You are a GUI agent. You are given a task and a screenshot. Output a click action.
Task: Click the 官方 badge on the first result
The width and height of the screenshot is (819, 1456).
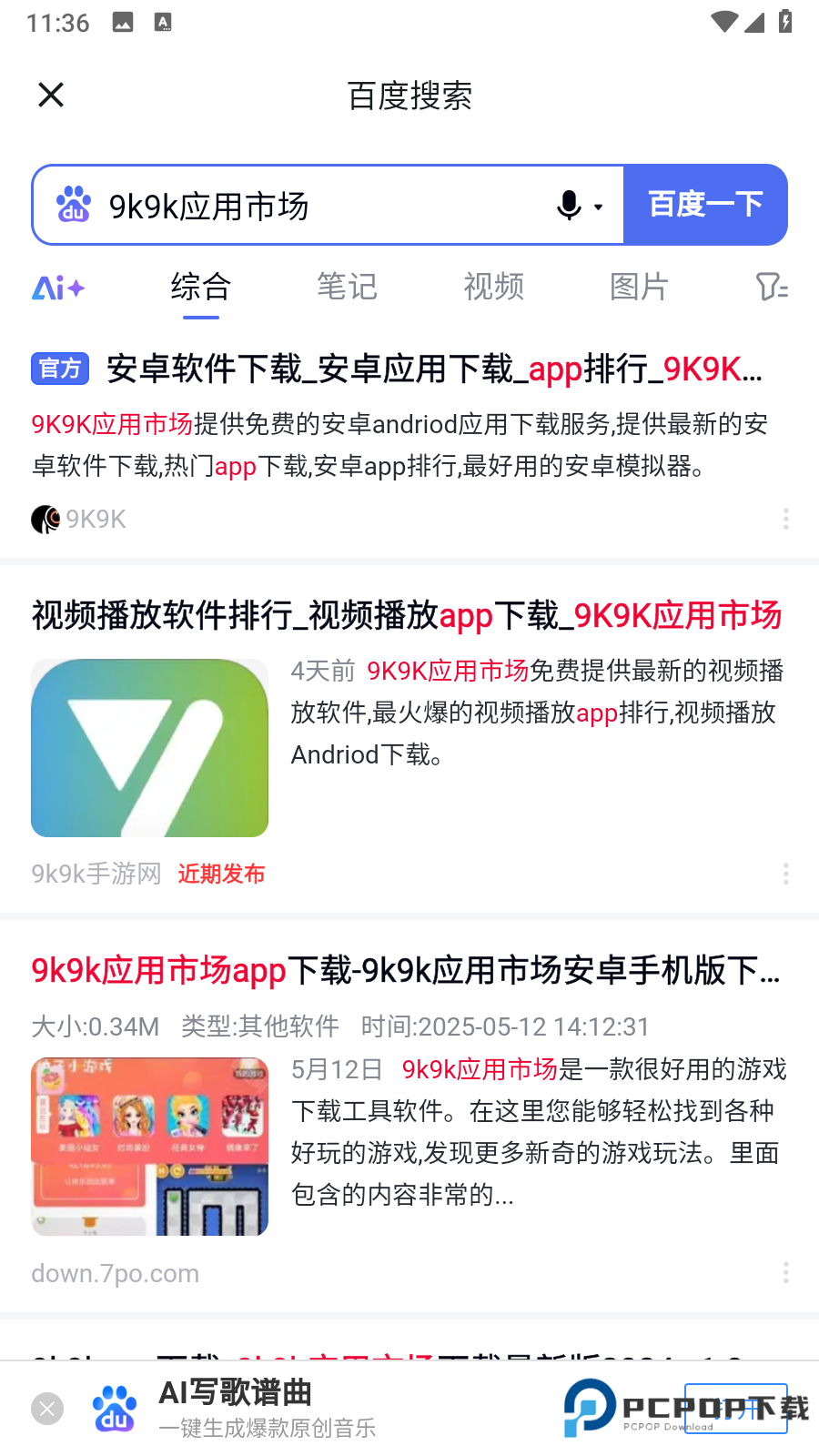pos(59,369)
